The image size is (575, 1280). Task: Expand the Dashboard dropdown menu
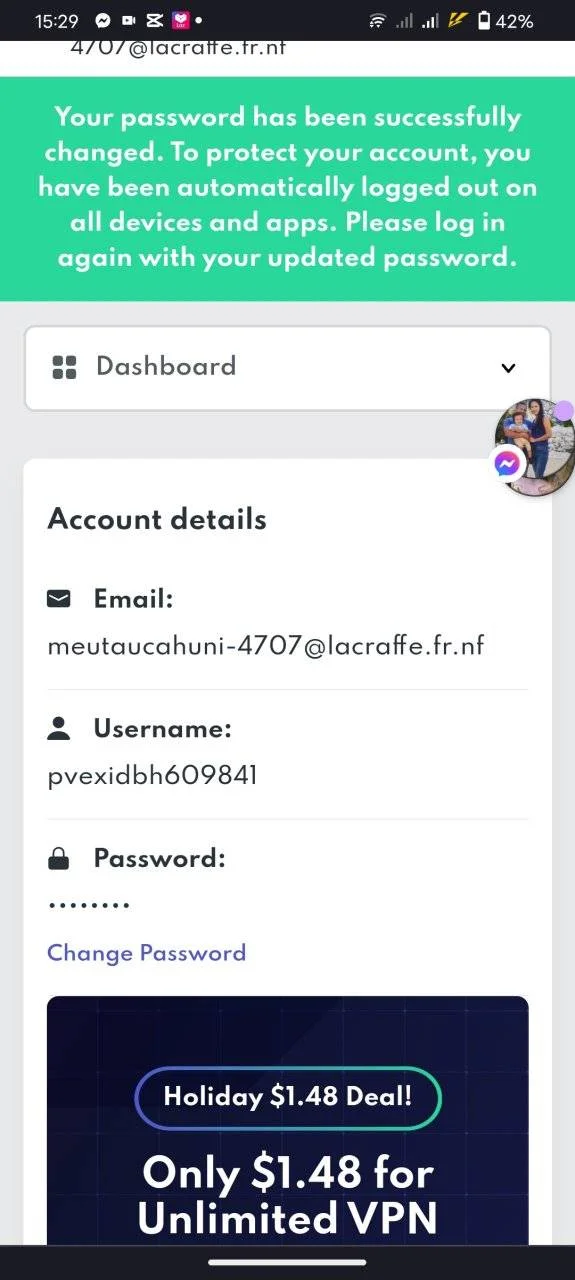point(287,367)
